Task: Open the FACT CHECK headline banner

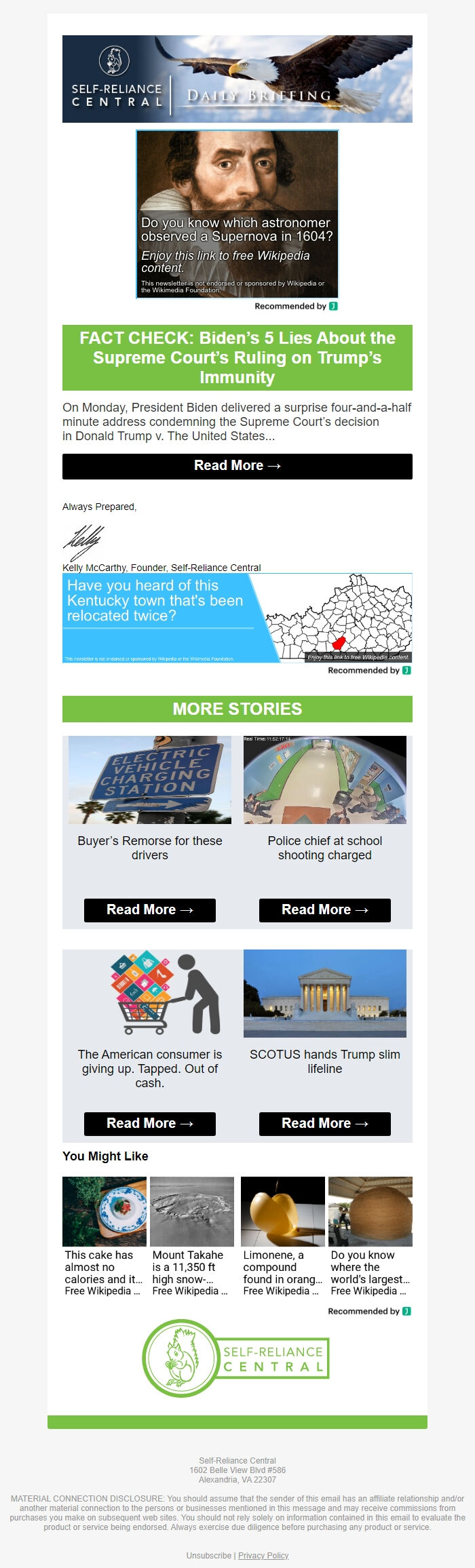Action: pyautogui.click(x=237, y=357)
